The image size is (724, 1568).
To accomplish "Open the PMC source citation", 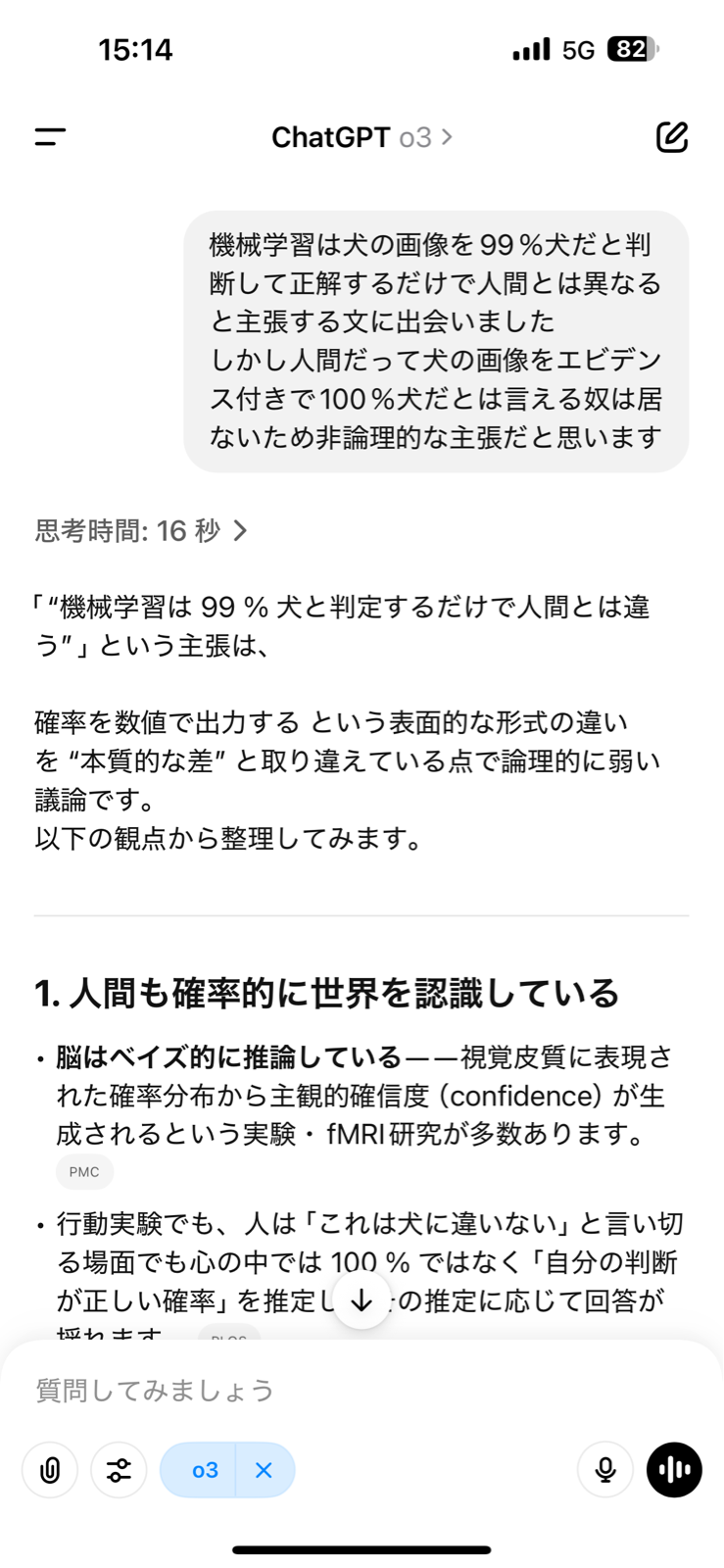I will coord(84,1171).
